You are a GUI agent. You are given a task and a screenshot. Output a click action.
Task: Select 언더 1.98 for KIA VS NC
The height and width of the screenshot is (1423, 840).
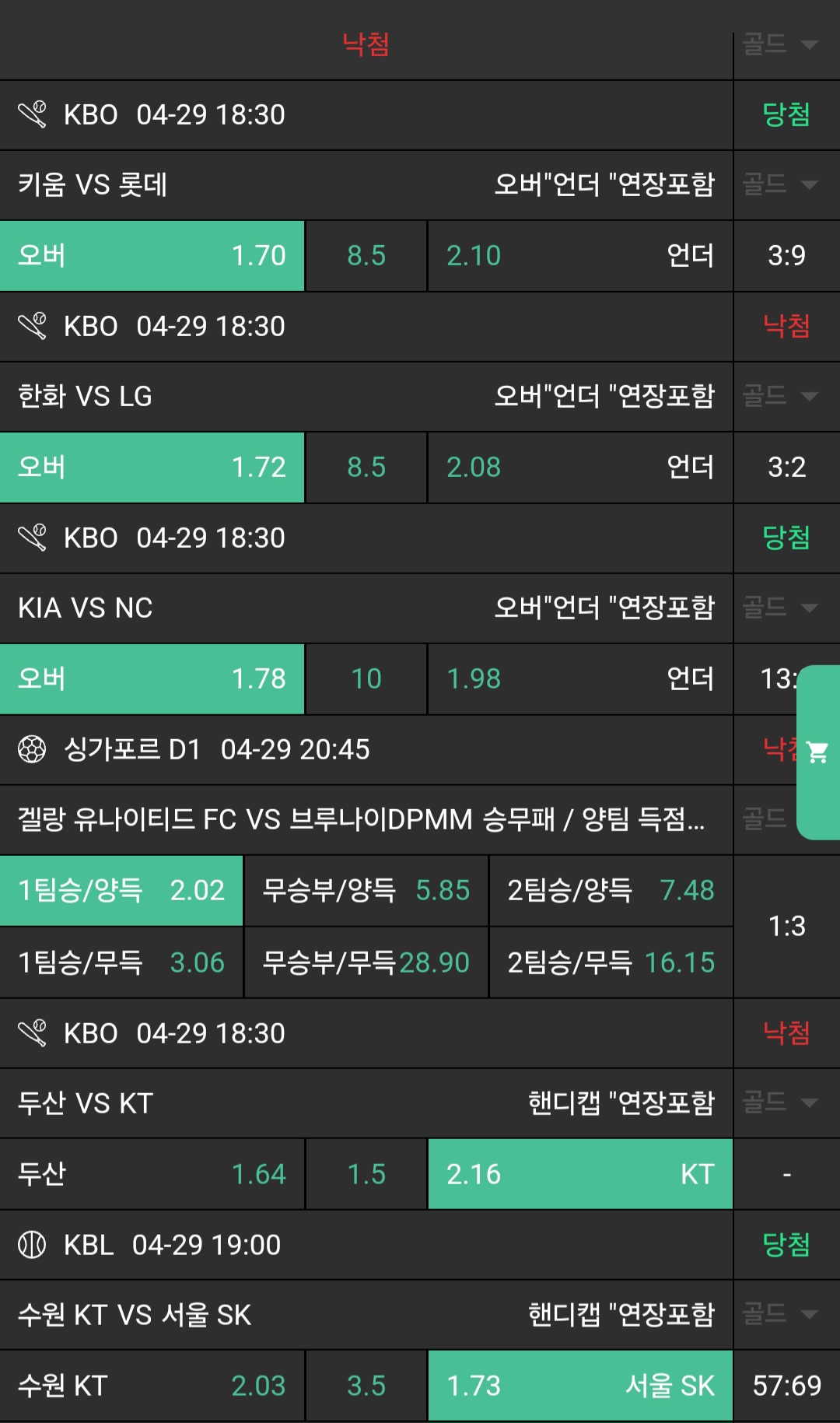[x=579, y=679]
